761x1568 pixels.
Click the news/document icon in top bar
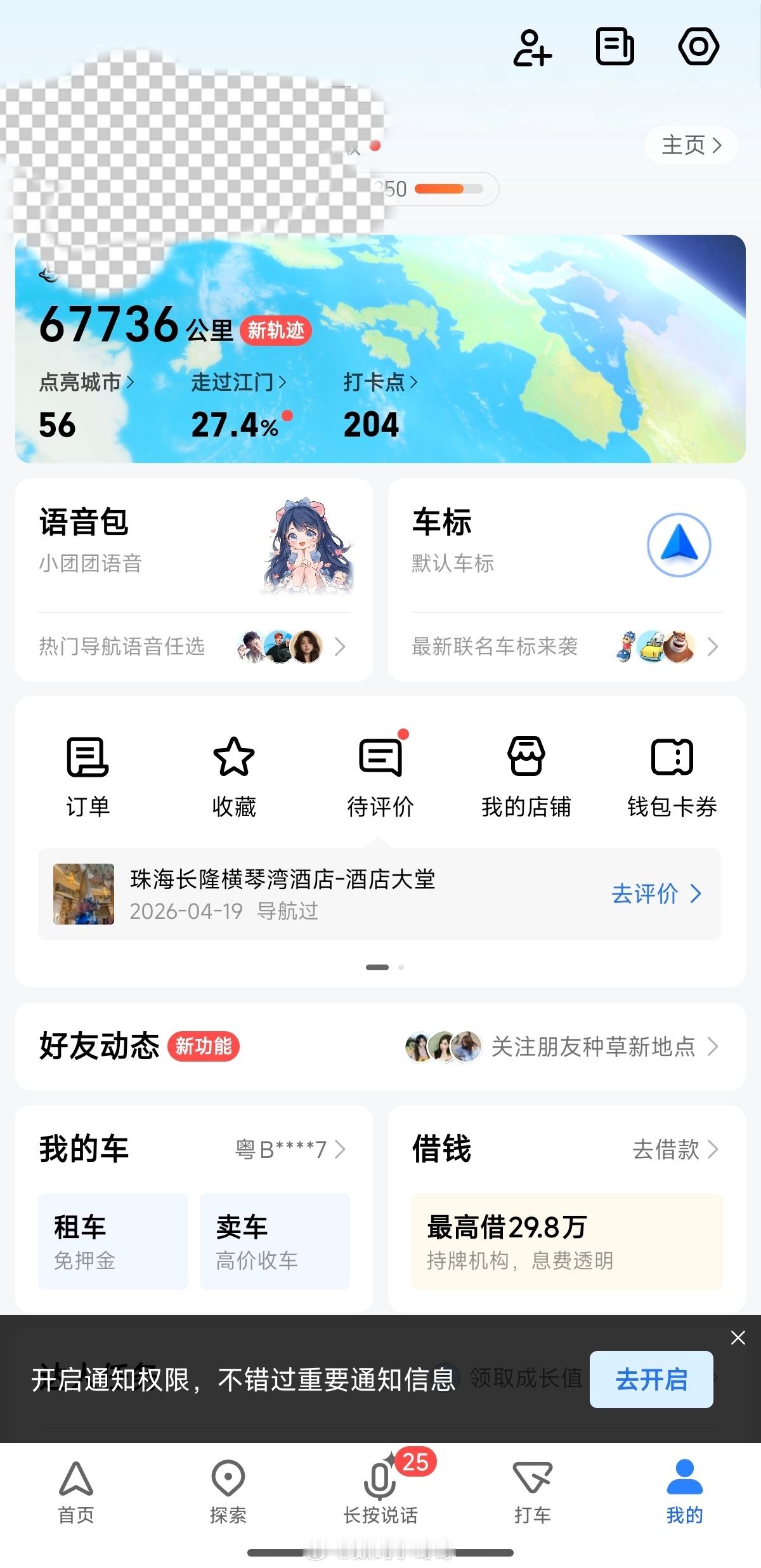(x=615, y=48)
